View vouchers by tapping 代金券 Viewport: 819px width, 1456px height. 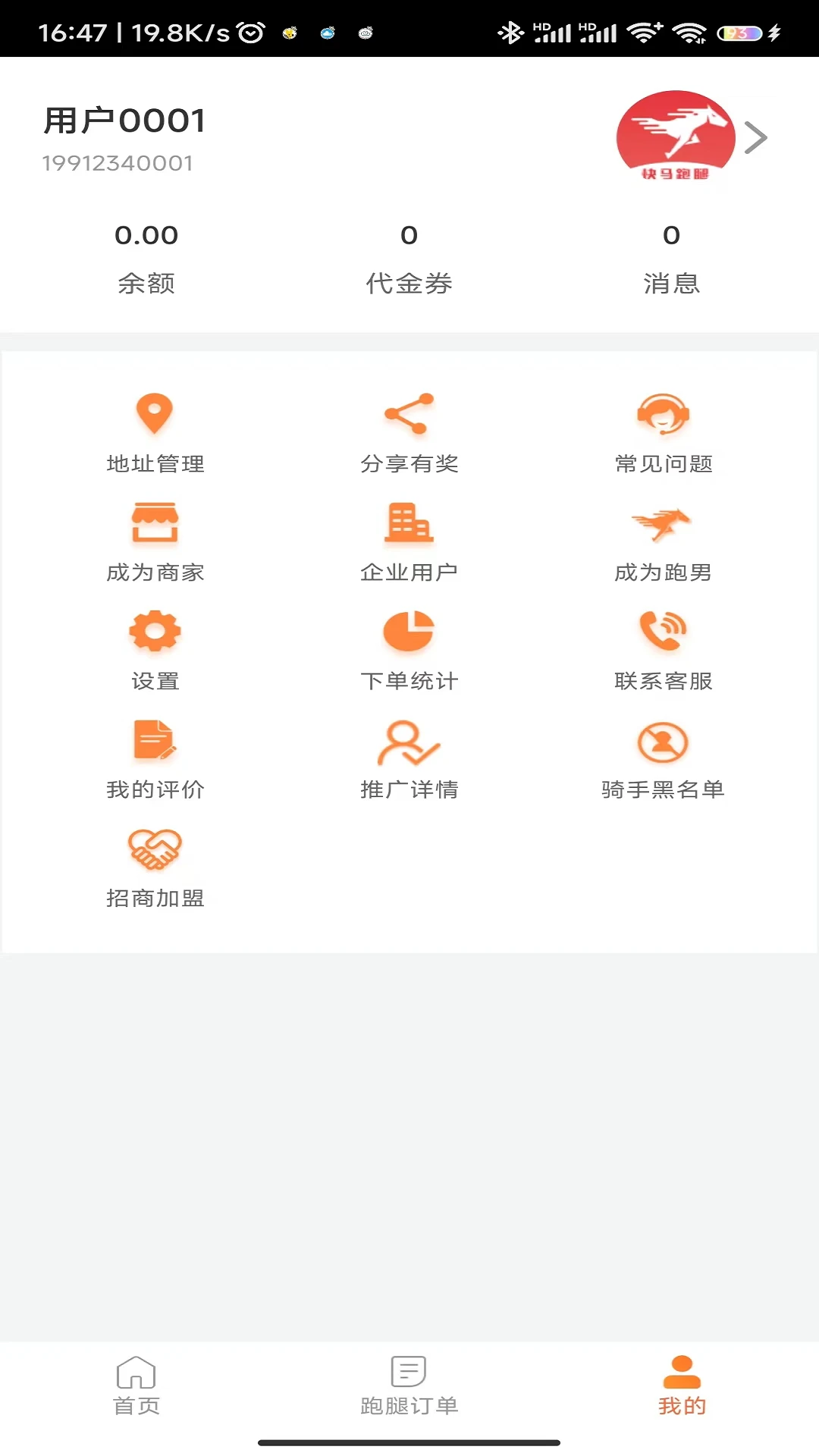point(409,258)
